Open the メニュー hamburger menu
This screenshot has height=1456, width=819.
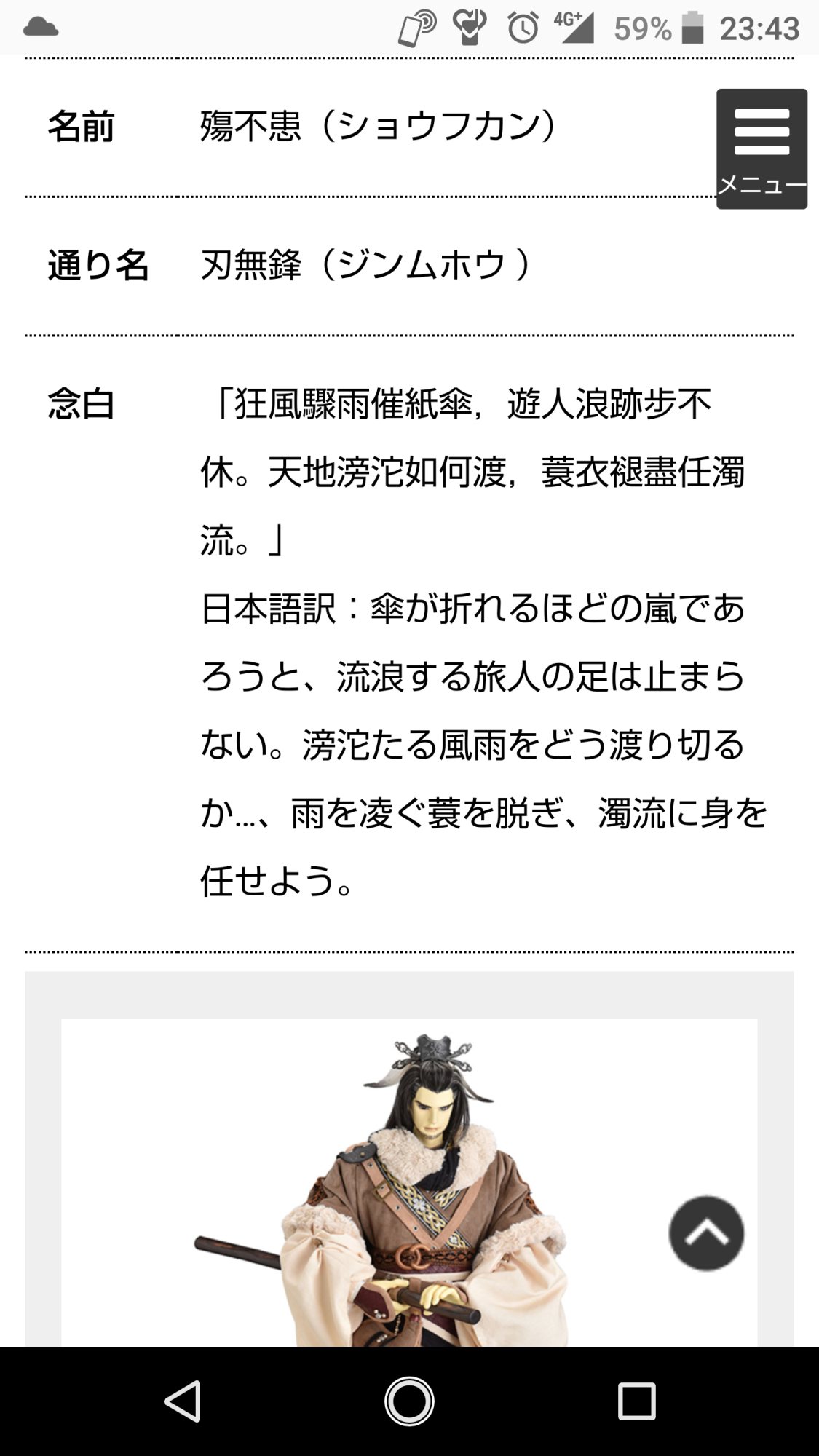(x=761, y=149)
